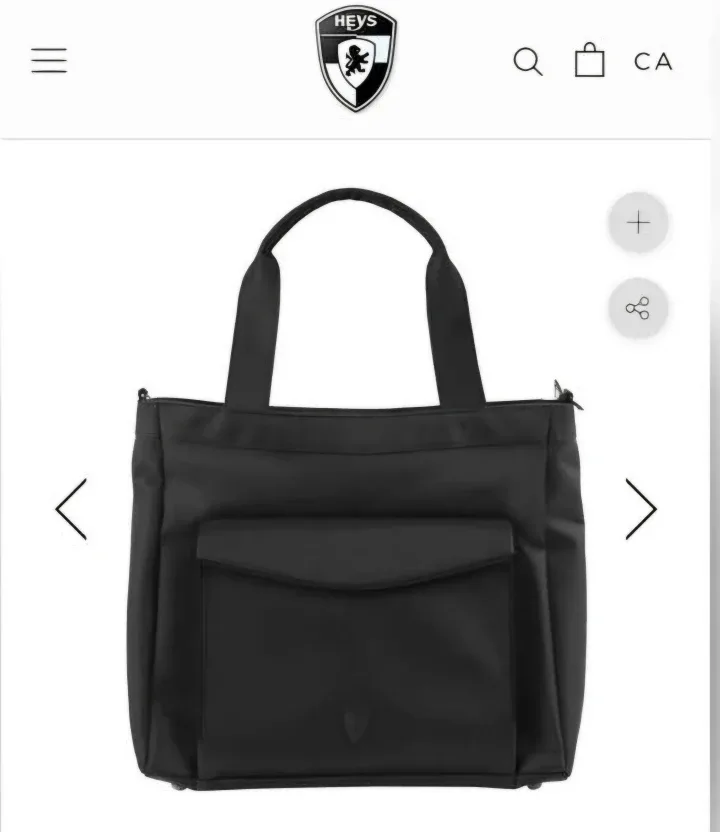Image resolution: width=720 pixels, height=832 pixels.
Task: Open the hamburger navigation menu
Action: pos(47,61)
